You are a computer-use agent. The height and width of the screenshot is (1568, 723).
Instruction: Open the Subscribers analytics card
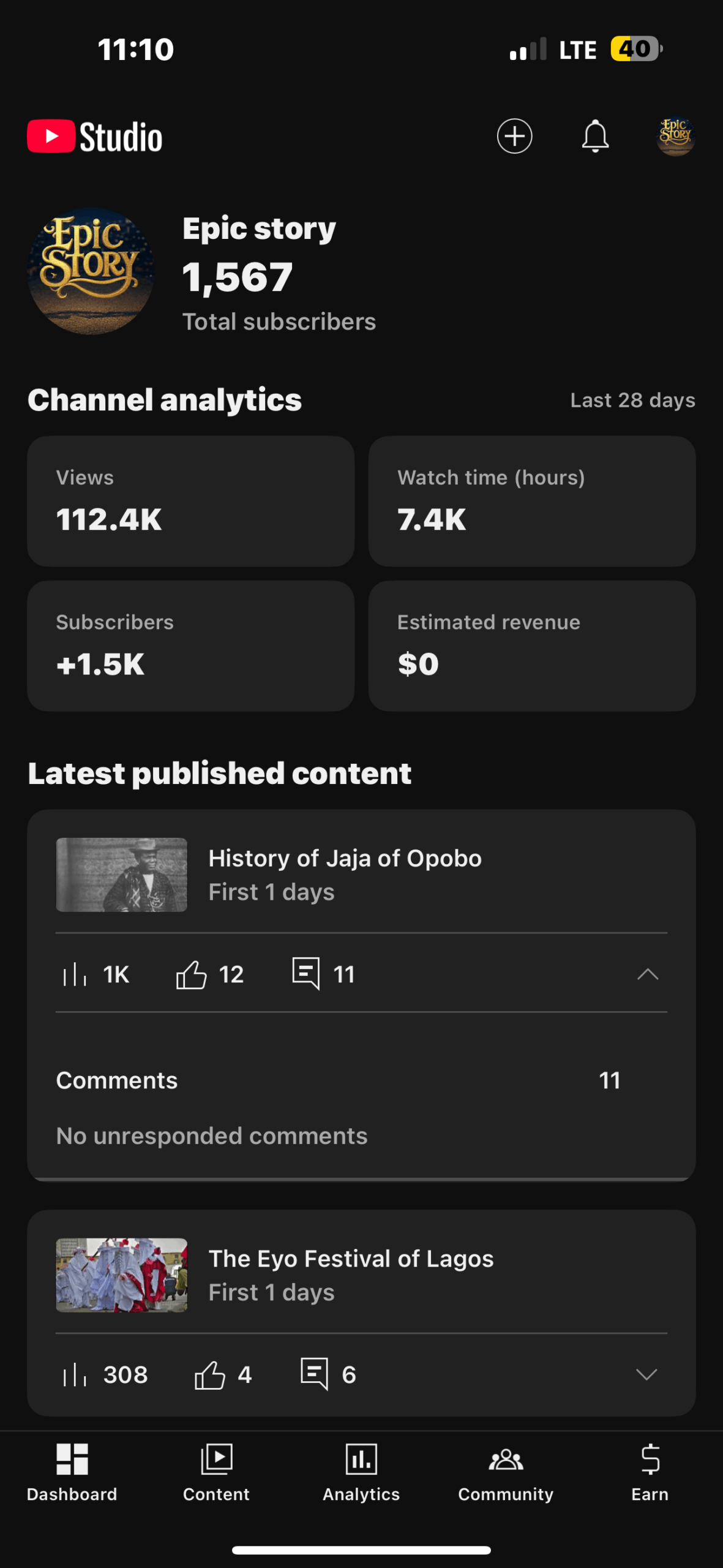pyautogui.click(x=190, y=646)
